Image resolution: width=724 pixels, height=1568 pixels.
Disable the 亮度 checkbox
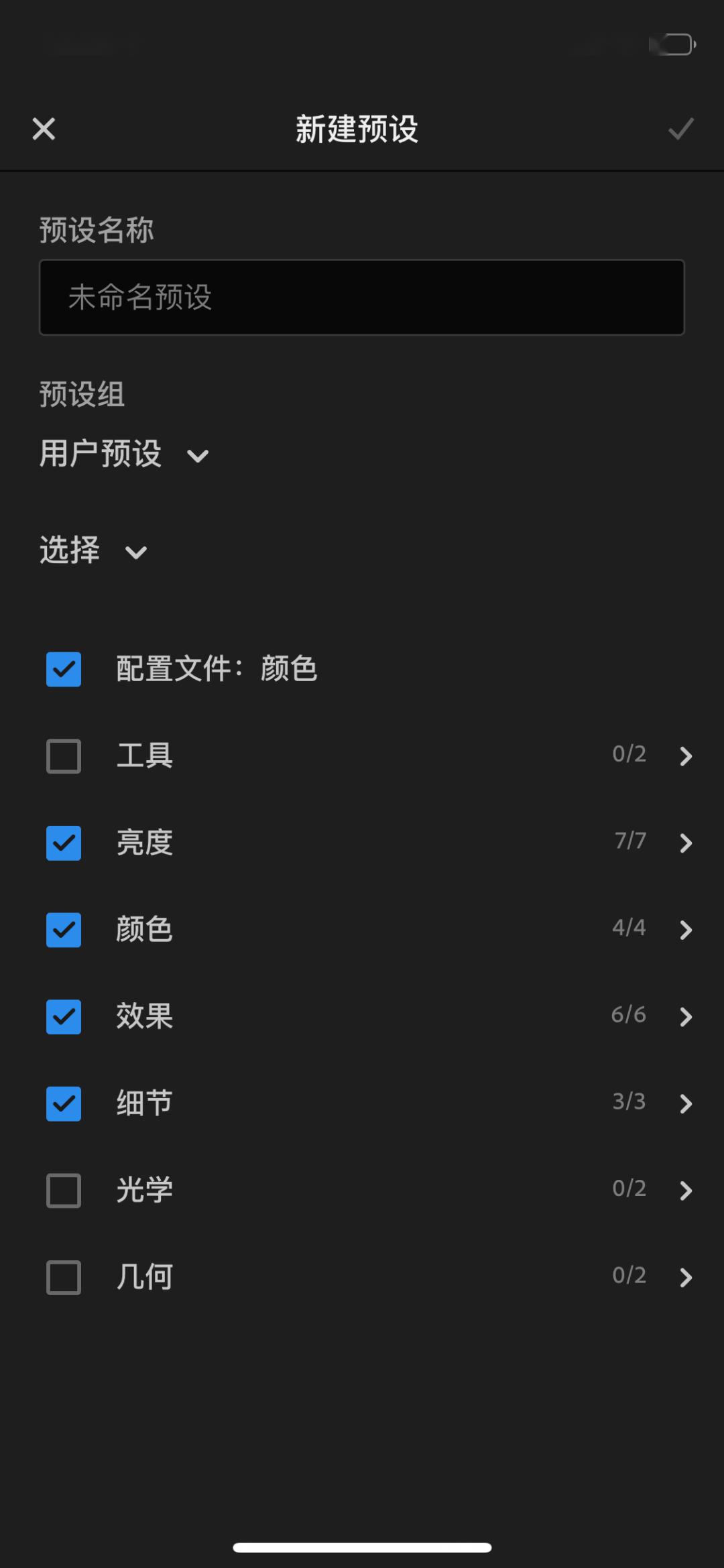coord(63,843)
